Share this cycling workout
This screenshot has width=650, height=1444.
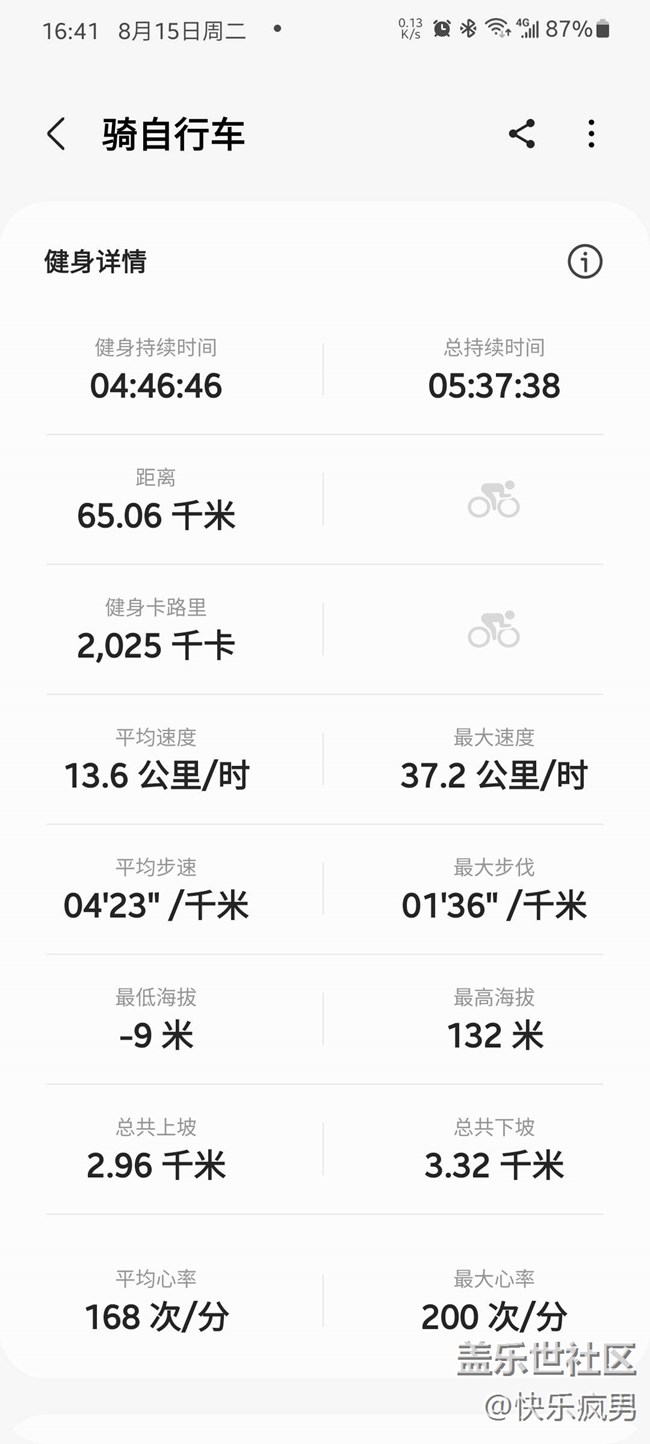click(x=521, y=134)
